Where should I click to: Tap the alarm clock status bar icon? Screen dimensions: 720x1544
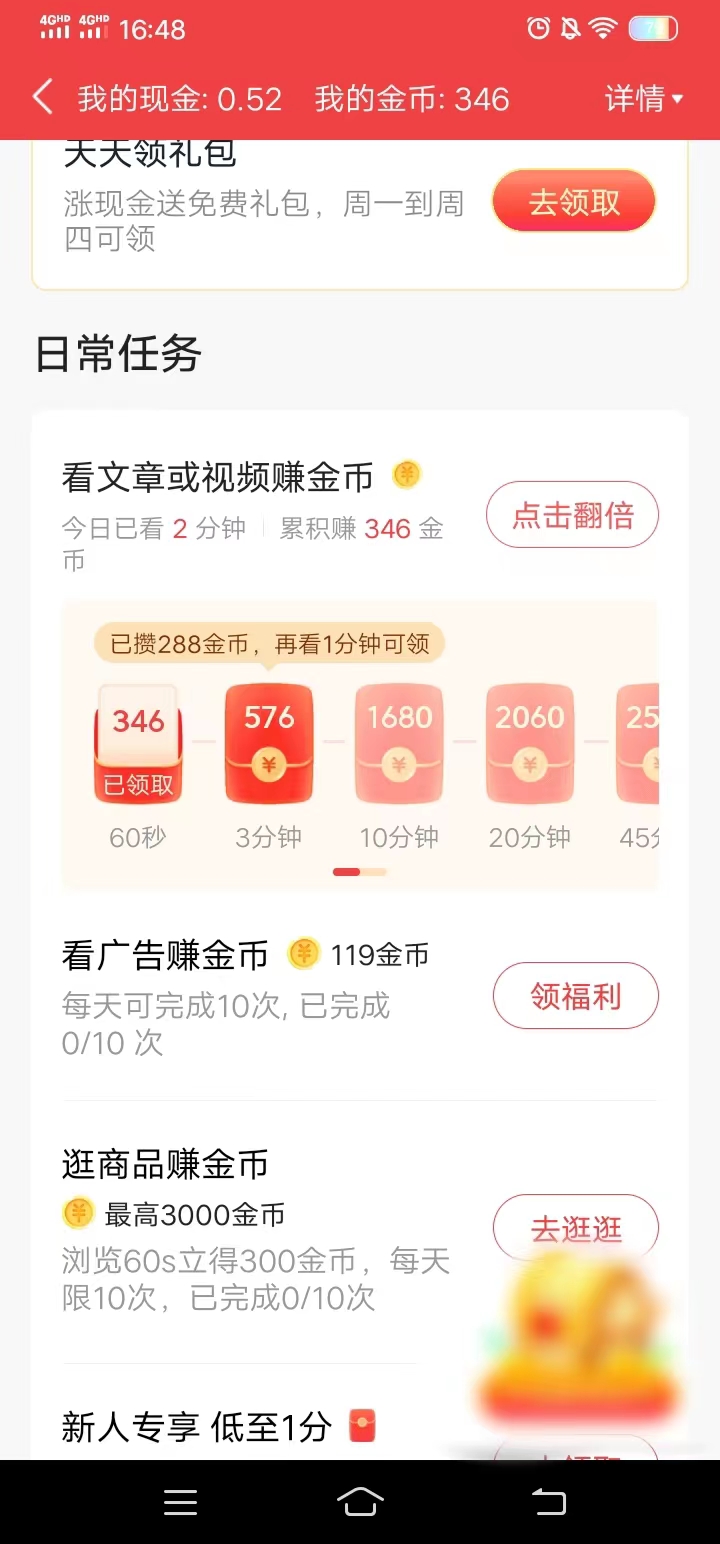[x=538, y=29]
